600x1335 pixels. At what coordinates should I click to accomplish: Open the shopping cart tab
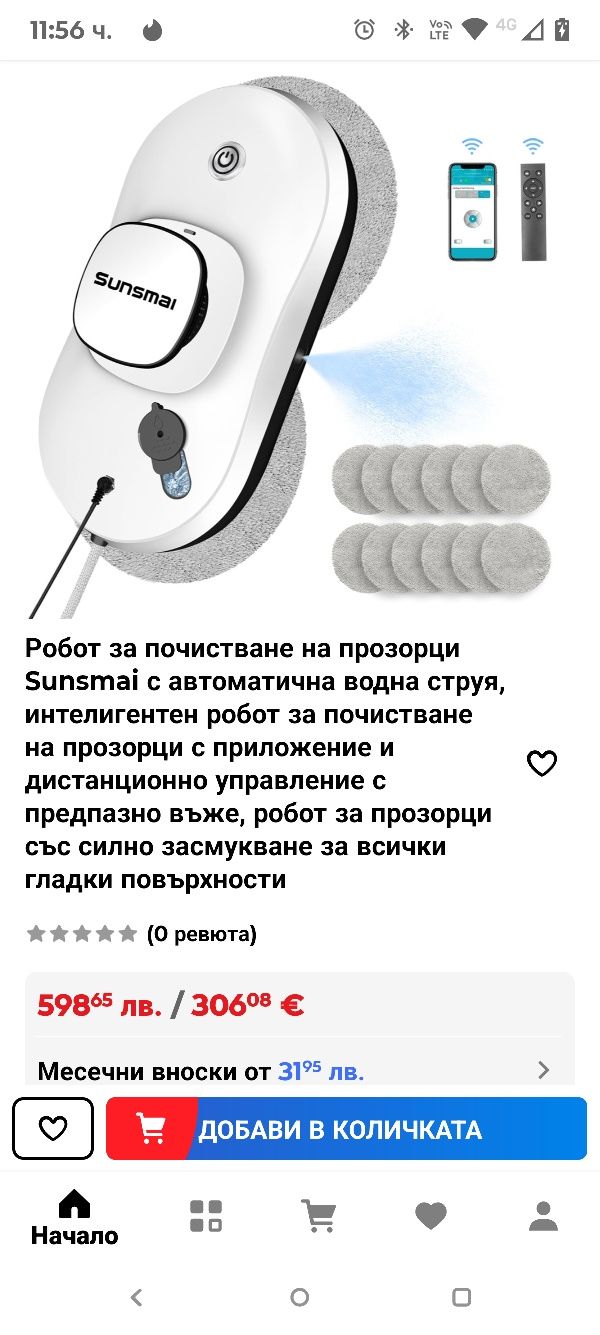[x=319, y=1216]
